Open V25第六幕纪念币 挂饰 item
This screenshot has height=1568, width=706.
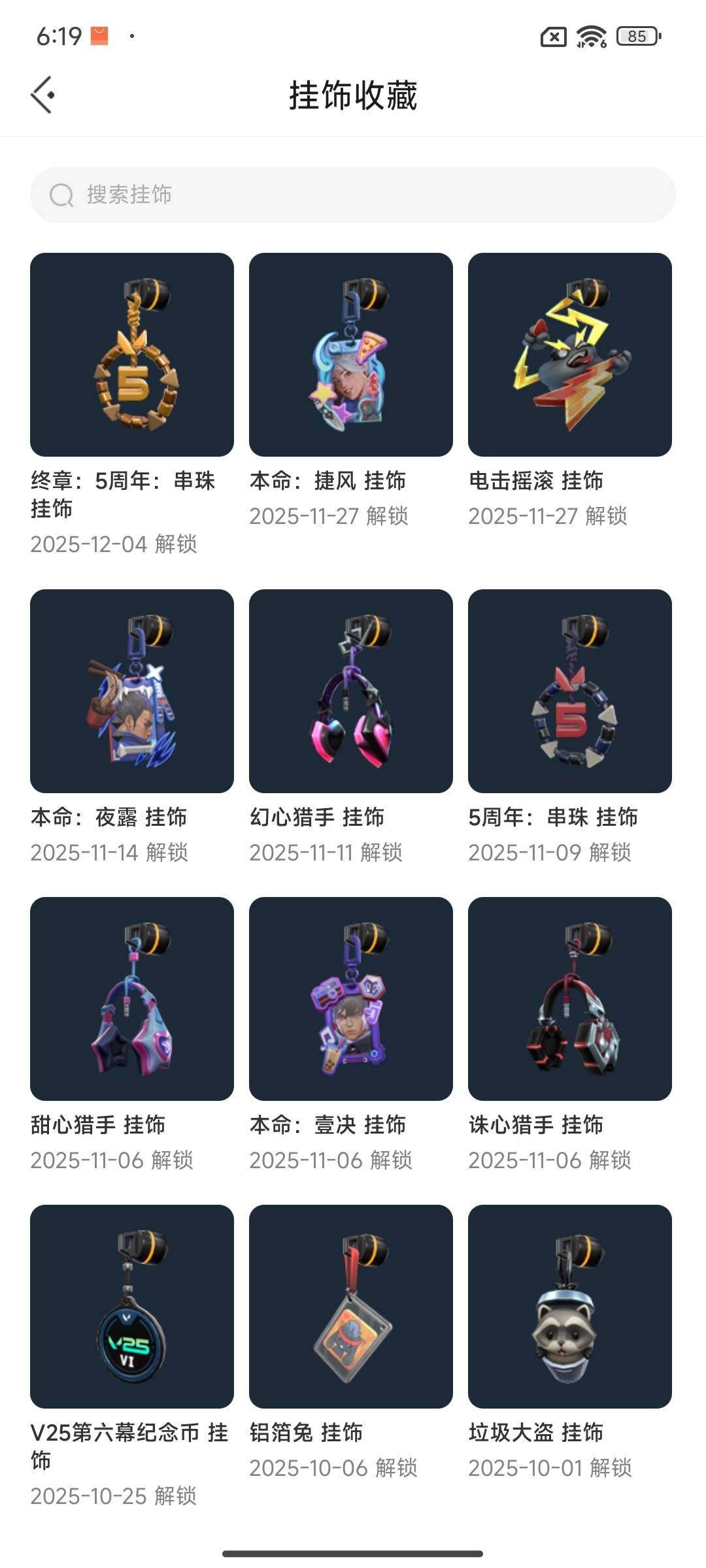(x=132, y=1307)
